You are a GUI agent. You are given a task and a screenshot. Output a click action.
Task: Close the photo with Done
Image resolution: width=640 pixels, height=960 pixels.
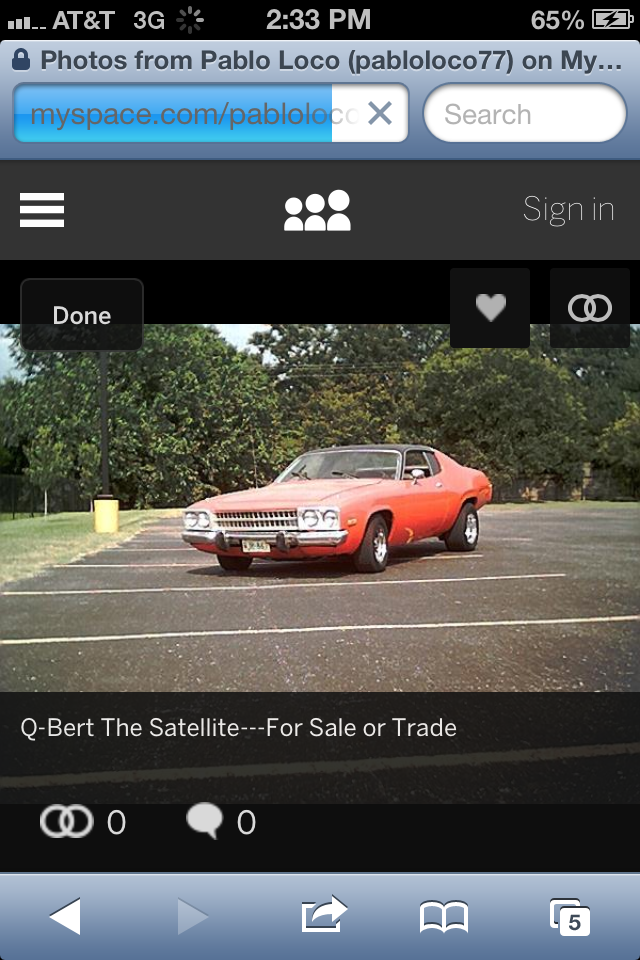[82, 315]
